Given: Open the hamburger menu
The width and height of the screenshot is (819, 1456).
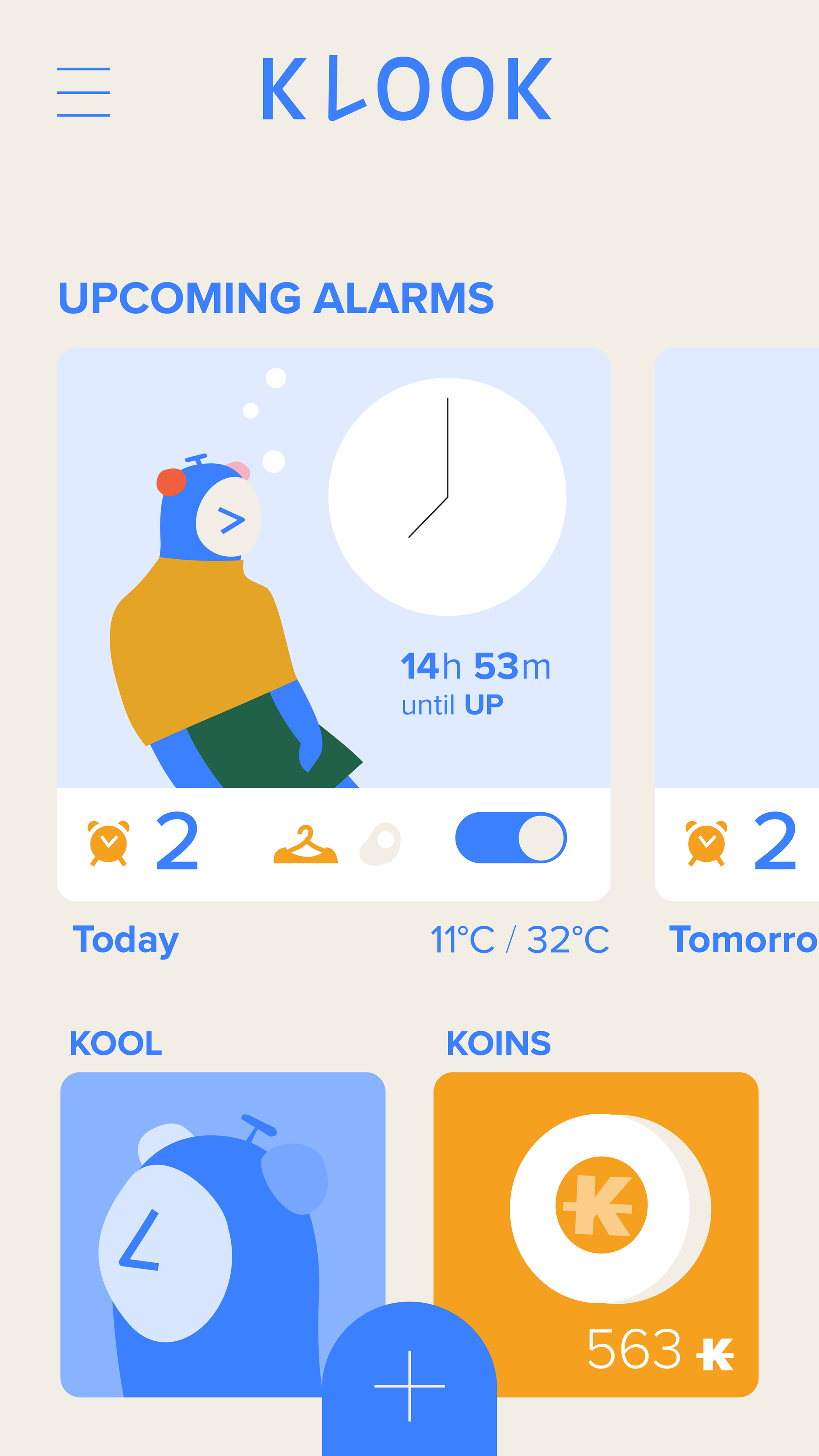Looking at the screenshot, I should pos(83,92).
